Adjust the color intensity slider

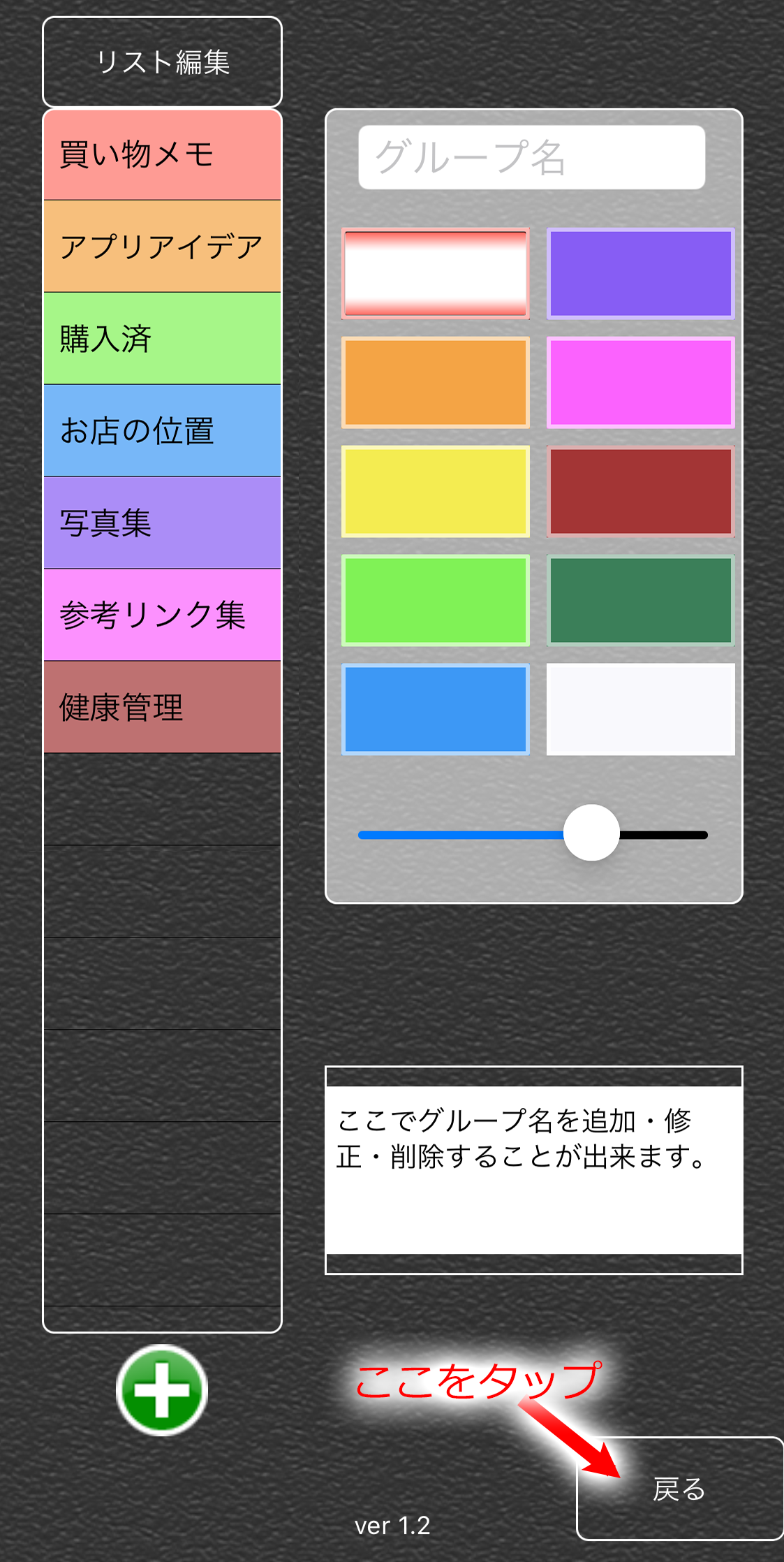[591, 833]
